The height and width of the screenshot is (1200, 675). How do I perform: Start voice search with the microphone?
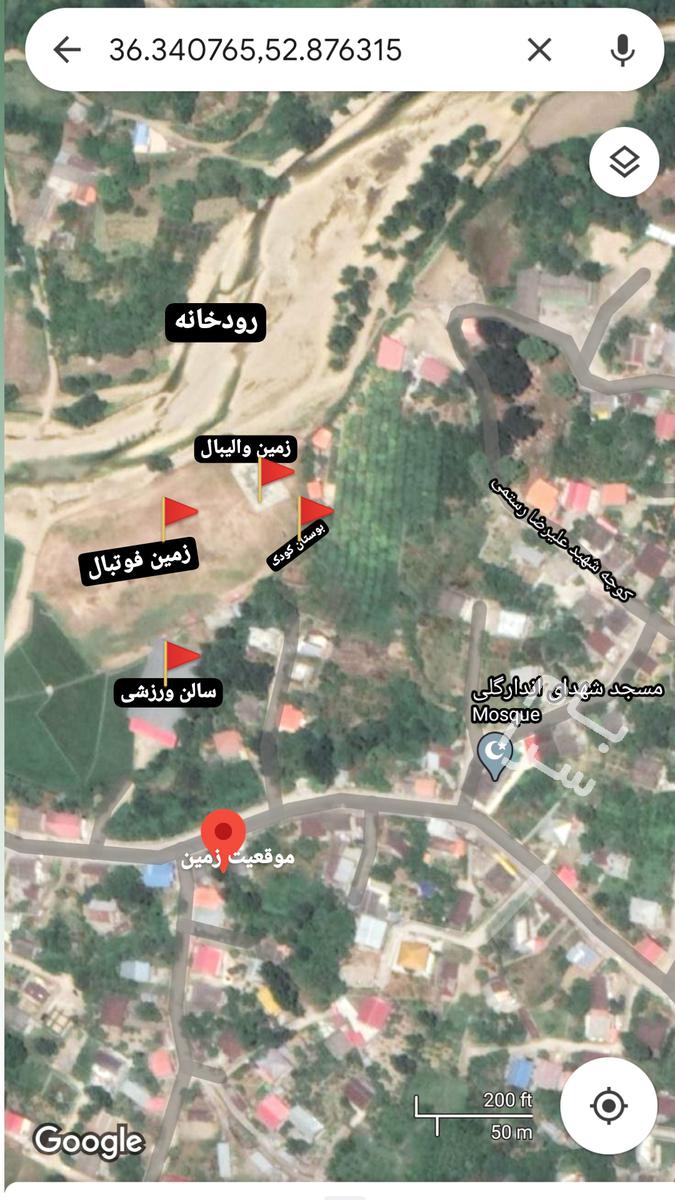(623, 49)
